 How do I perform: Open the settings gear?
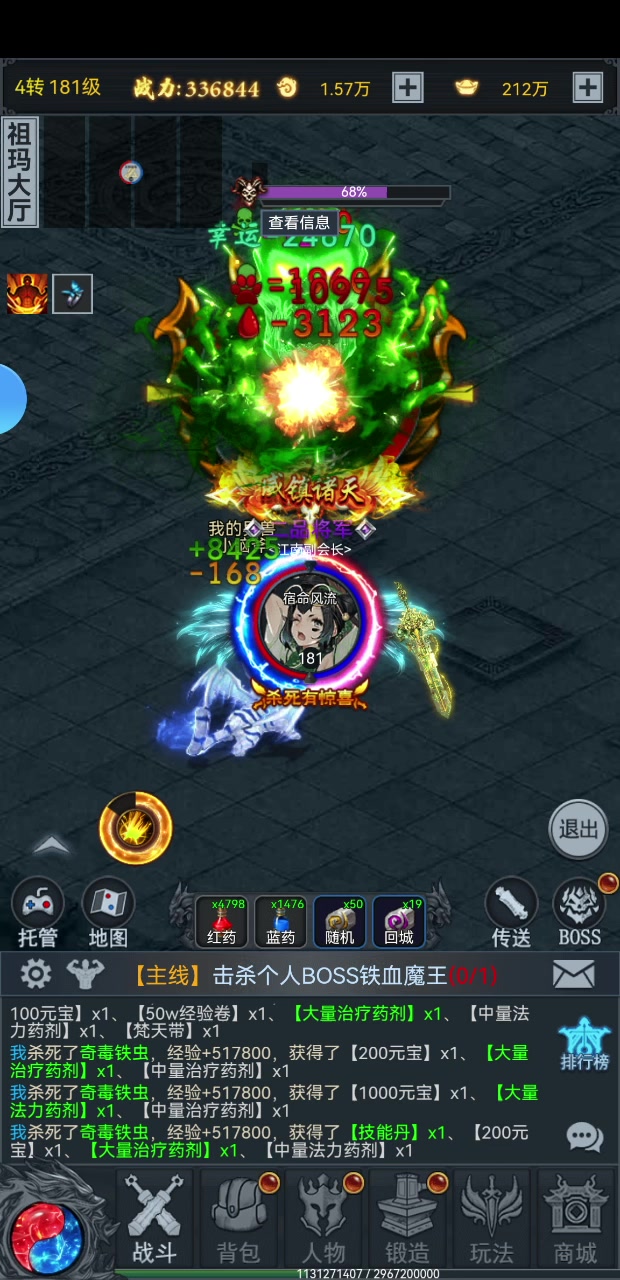click(36, 974)
